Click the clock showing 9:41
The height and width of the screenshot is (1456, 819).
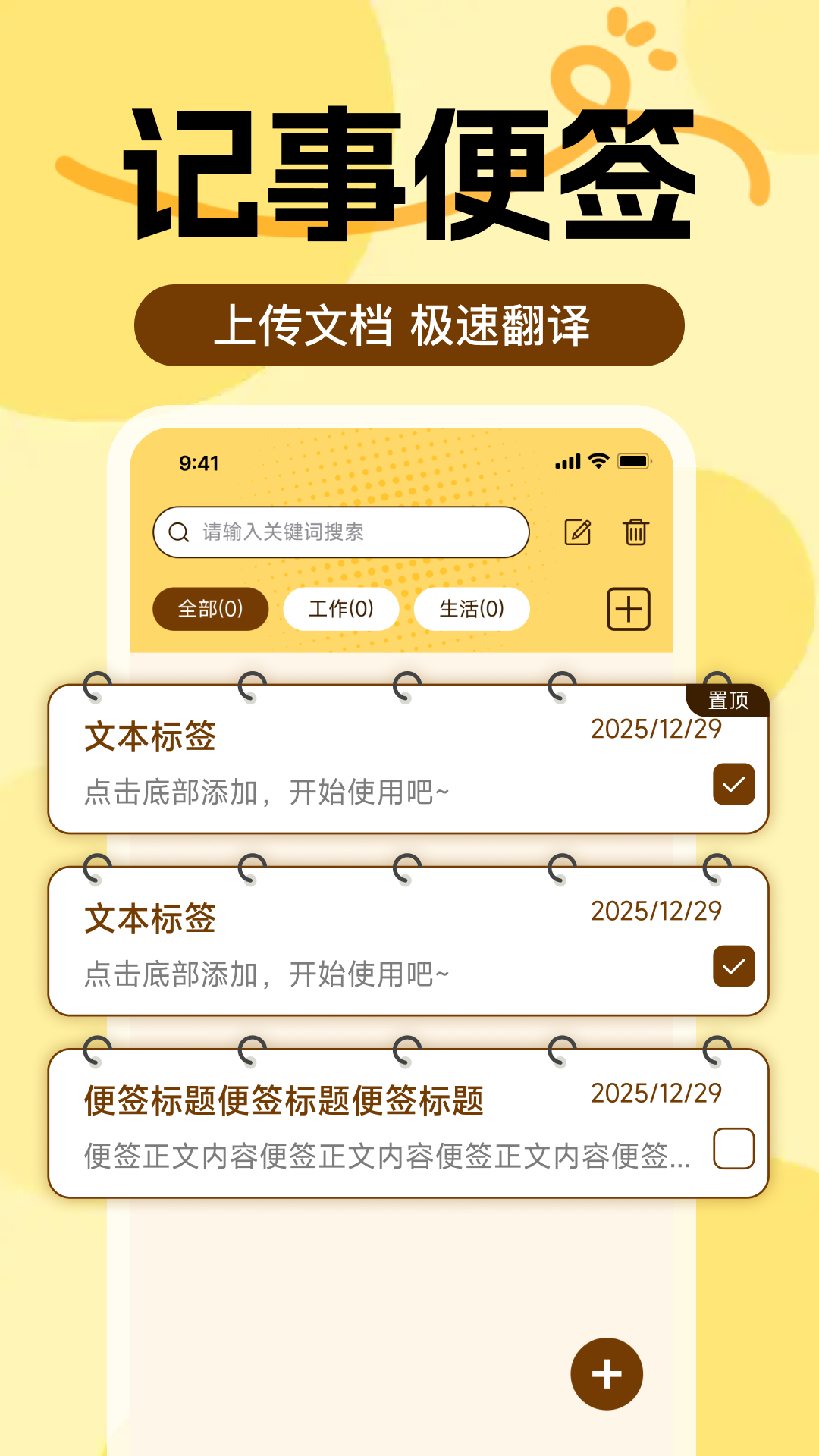coord(197,463)
